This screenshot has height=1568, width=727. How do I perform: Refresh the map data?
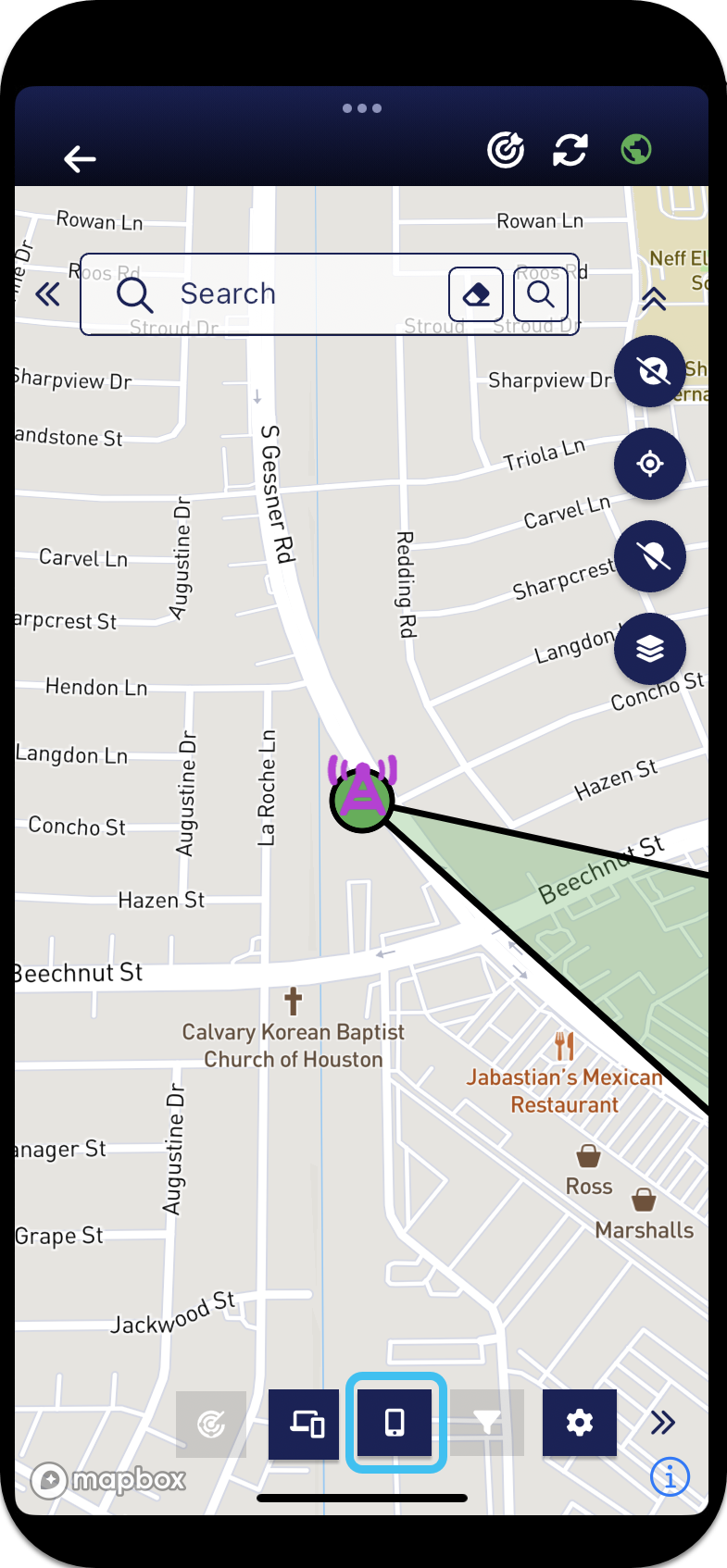pos(570,150)
